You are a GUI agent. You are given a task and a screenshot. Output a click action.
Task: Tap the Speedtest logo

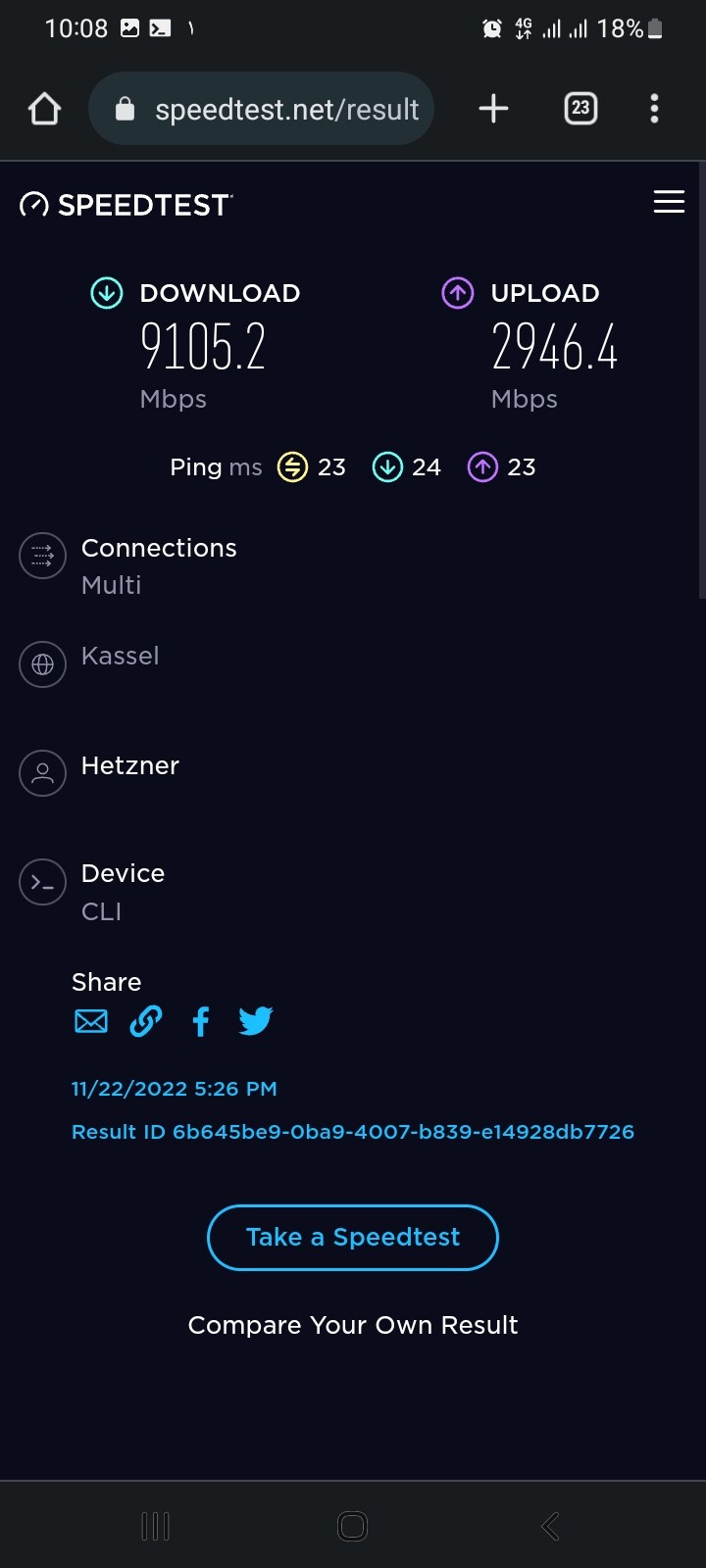click(126, 205)
